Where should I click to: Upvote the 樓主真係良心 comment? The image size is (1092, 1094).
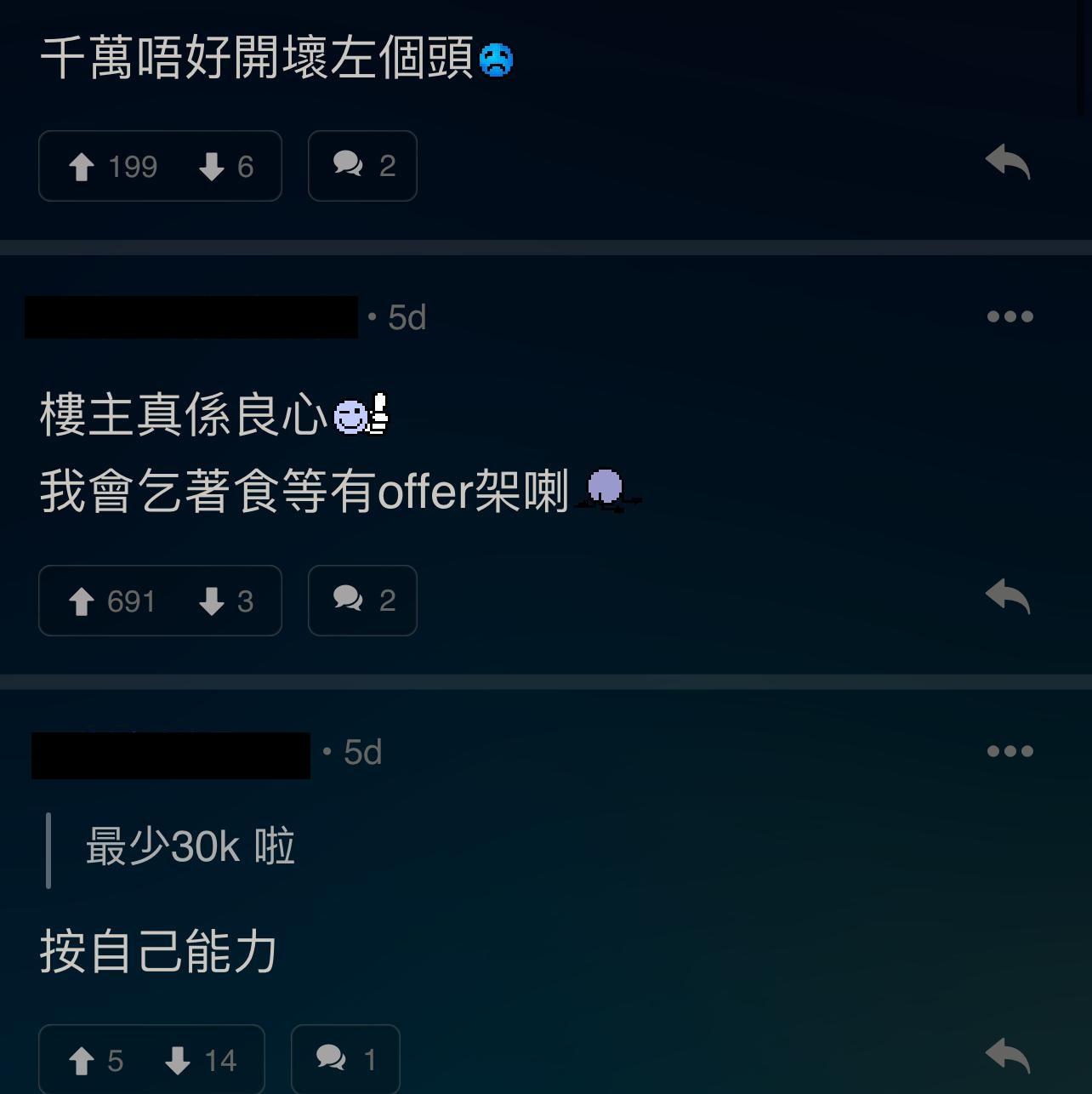tap(82, 601)
